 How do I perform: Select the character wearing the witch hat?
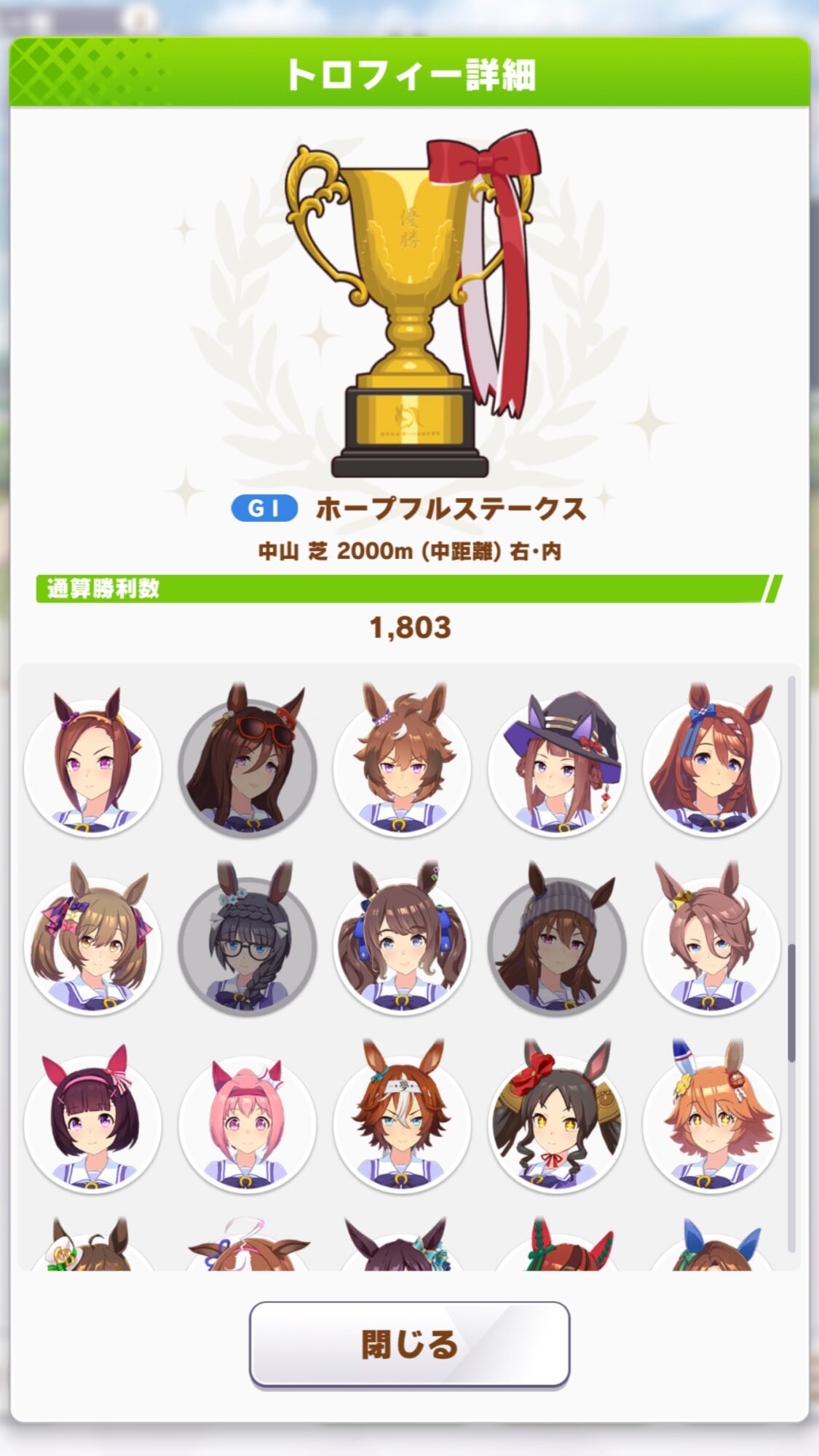click(557, 766)
